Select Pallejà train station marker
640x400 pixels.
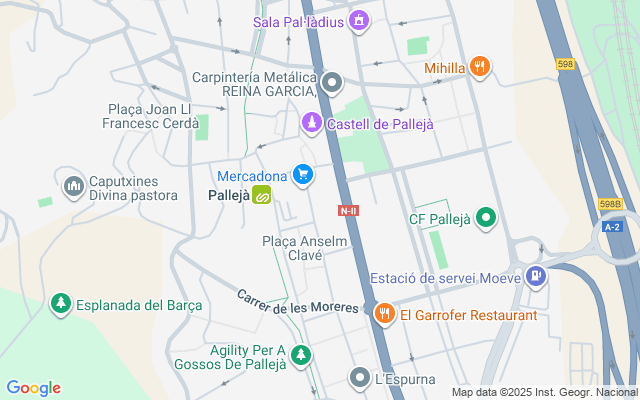pos(262,196)
